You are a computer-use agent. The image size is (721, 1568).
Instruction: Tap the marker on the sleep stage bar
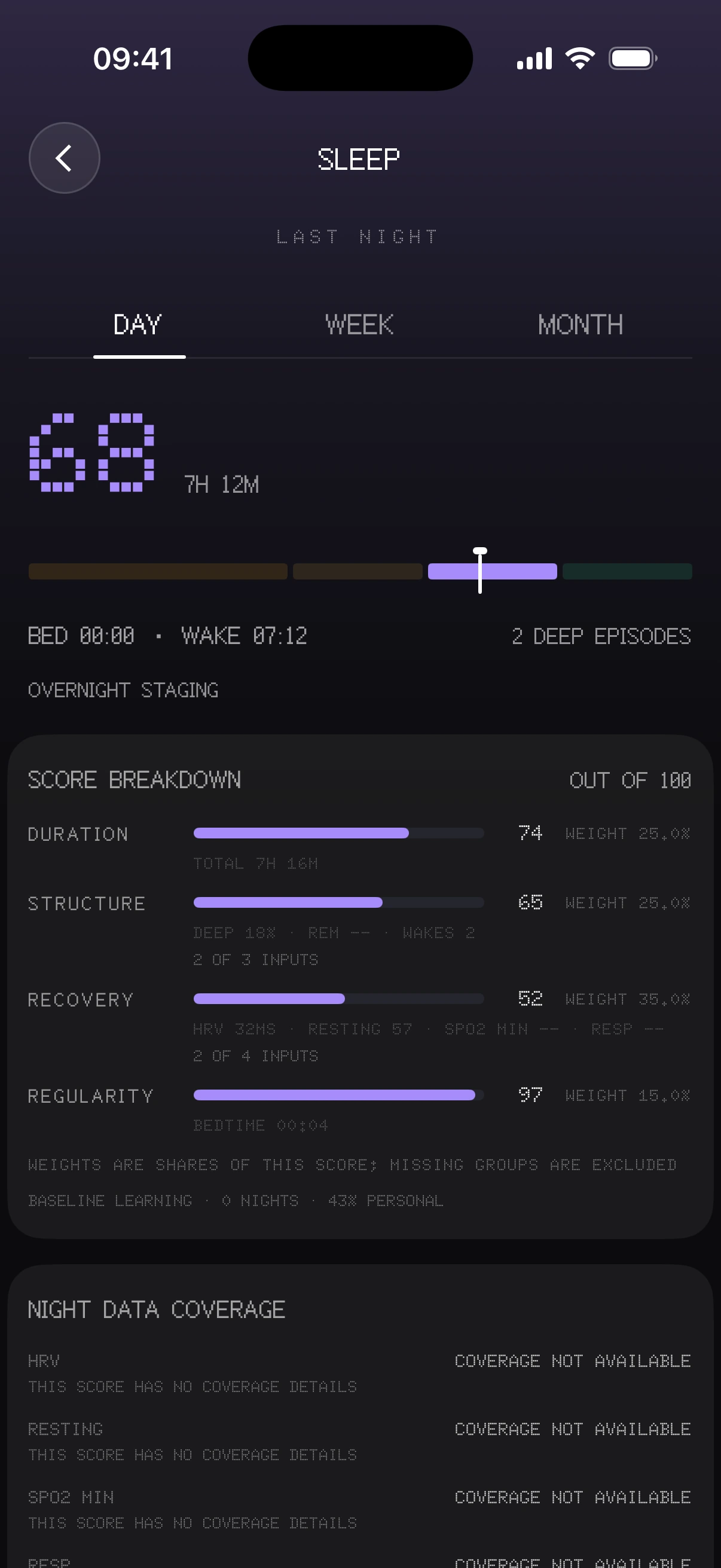coord(480,571)
